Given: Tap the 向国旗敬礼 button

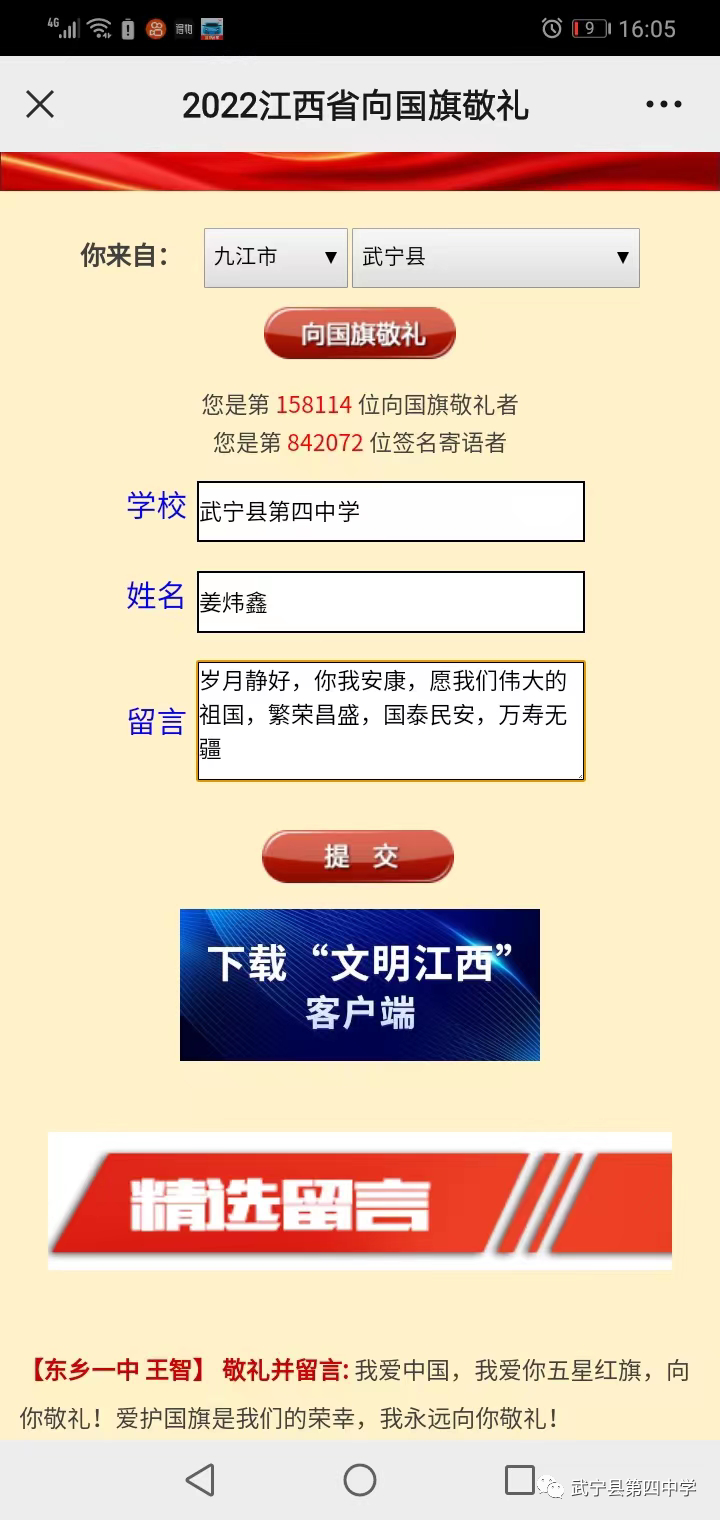Looking at the screenshot, I should point(360,333).
